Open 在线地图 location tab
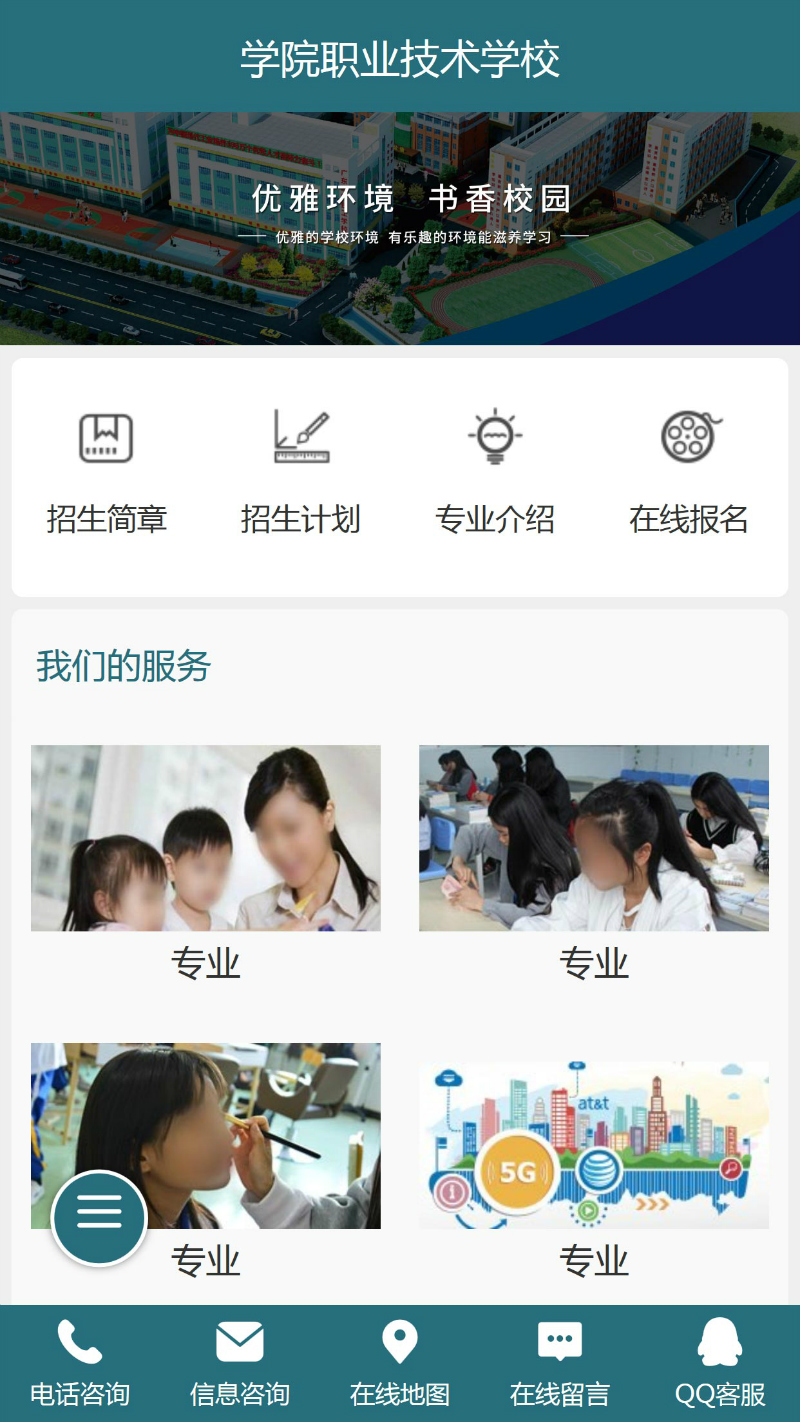 point(400,1363)
